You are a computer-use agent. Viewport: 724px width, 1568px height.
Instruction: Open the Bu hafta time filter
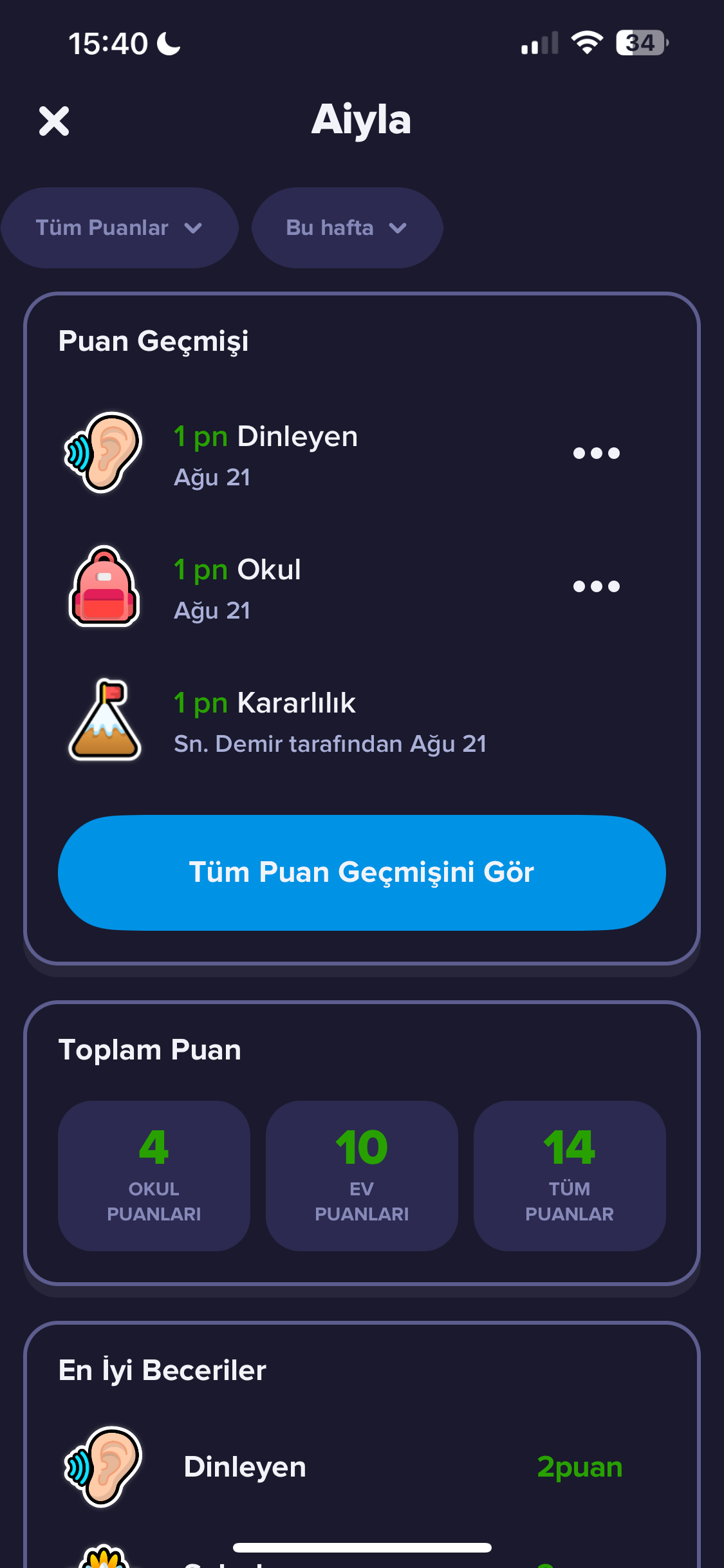[346, 227]
